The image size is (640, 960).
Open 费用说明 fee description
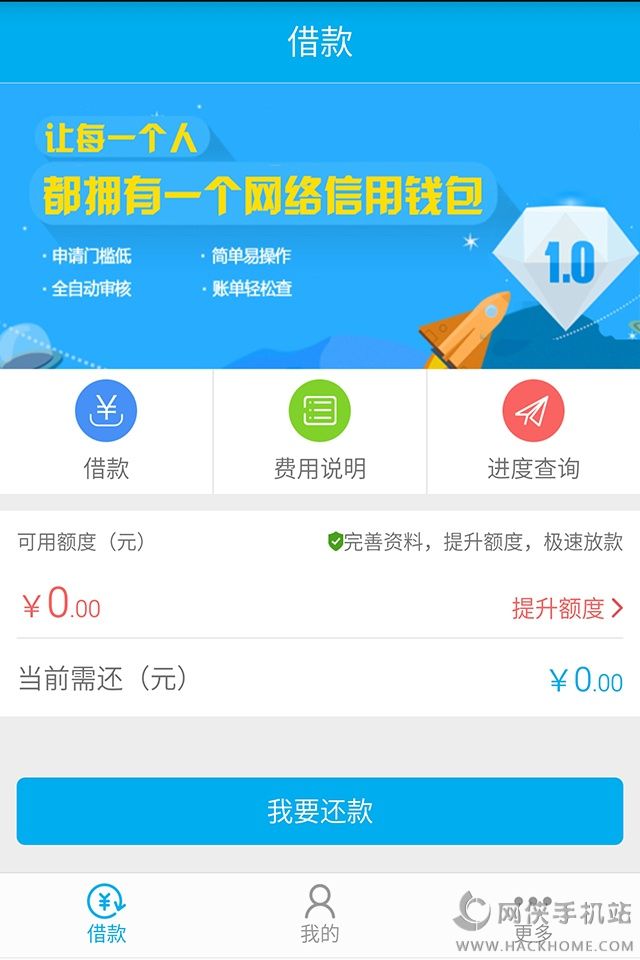tap(320, 430)
